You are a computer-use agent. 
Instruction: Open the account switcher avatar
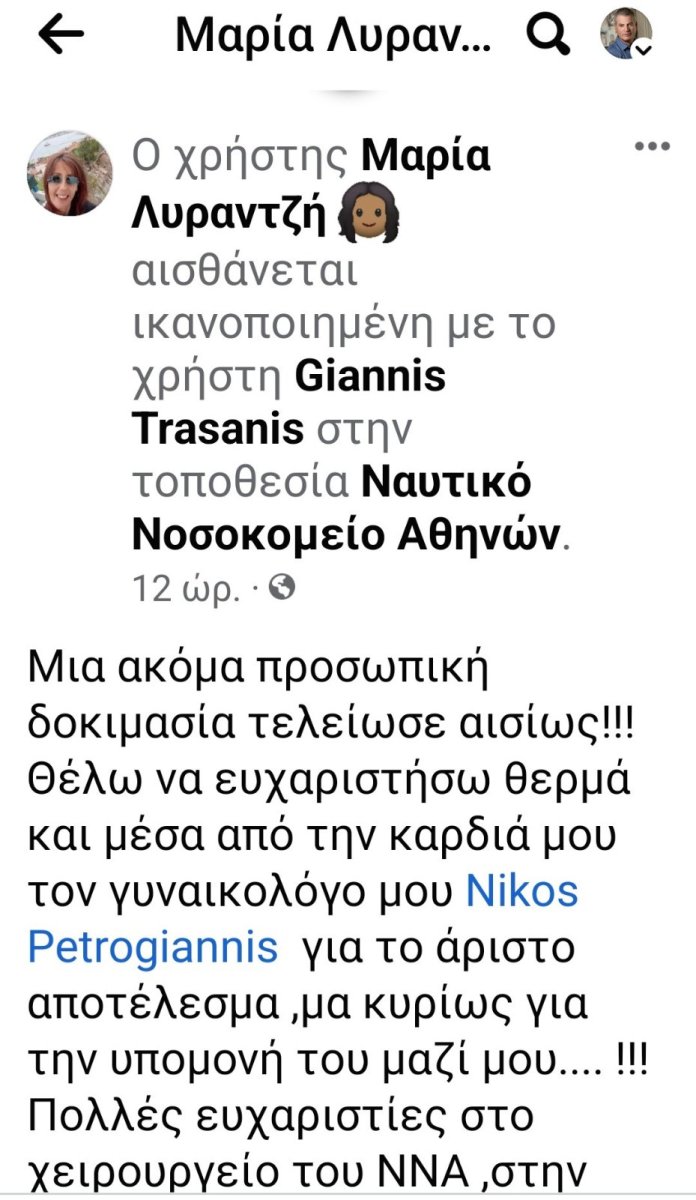tap(626, 34)
